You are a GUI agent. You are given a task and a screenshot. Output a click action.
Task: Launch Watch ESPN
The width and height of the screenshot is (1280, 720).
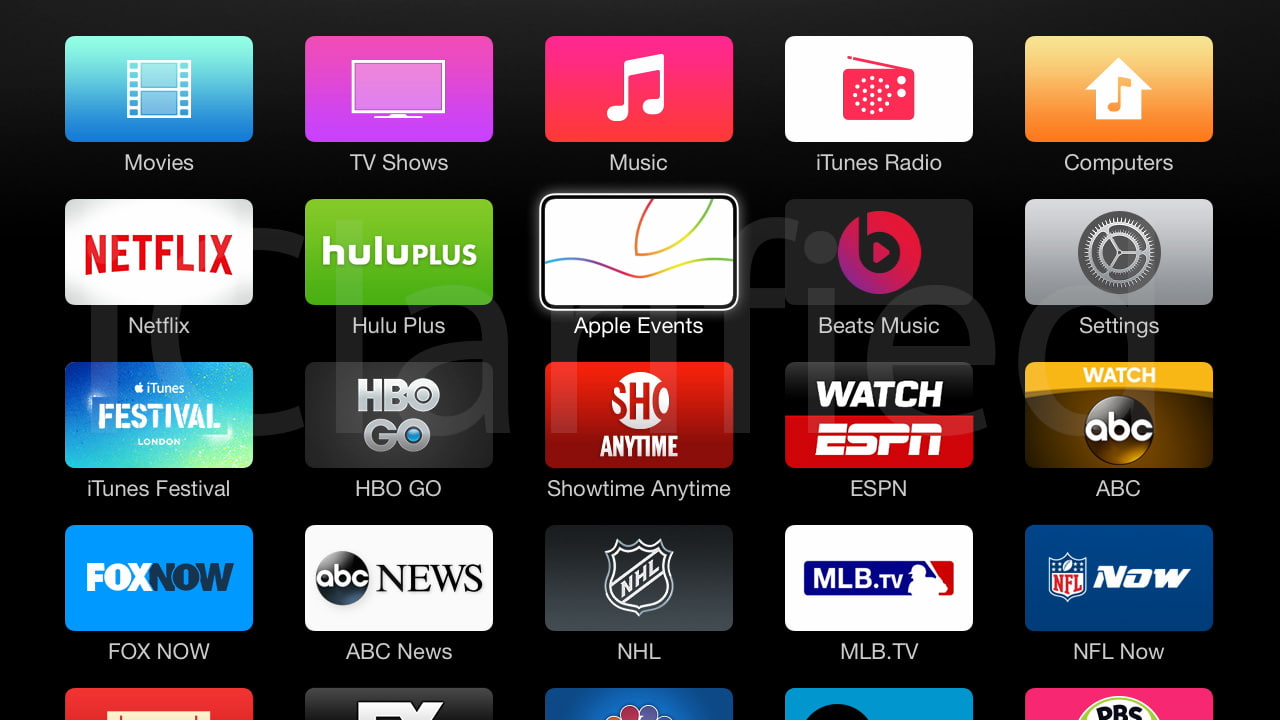(x=879, y=415)
